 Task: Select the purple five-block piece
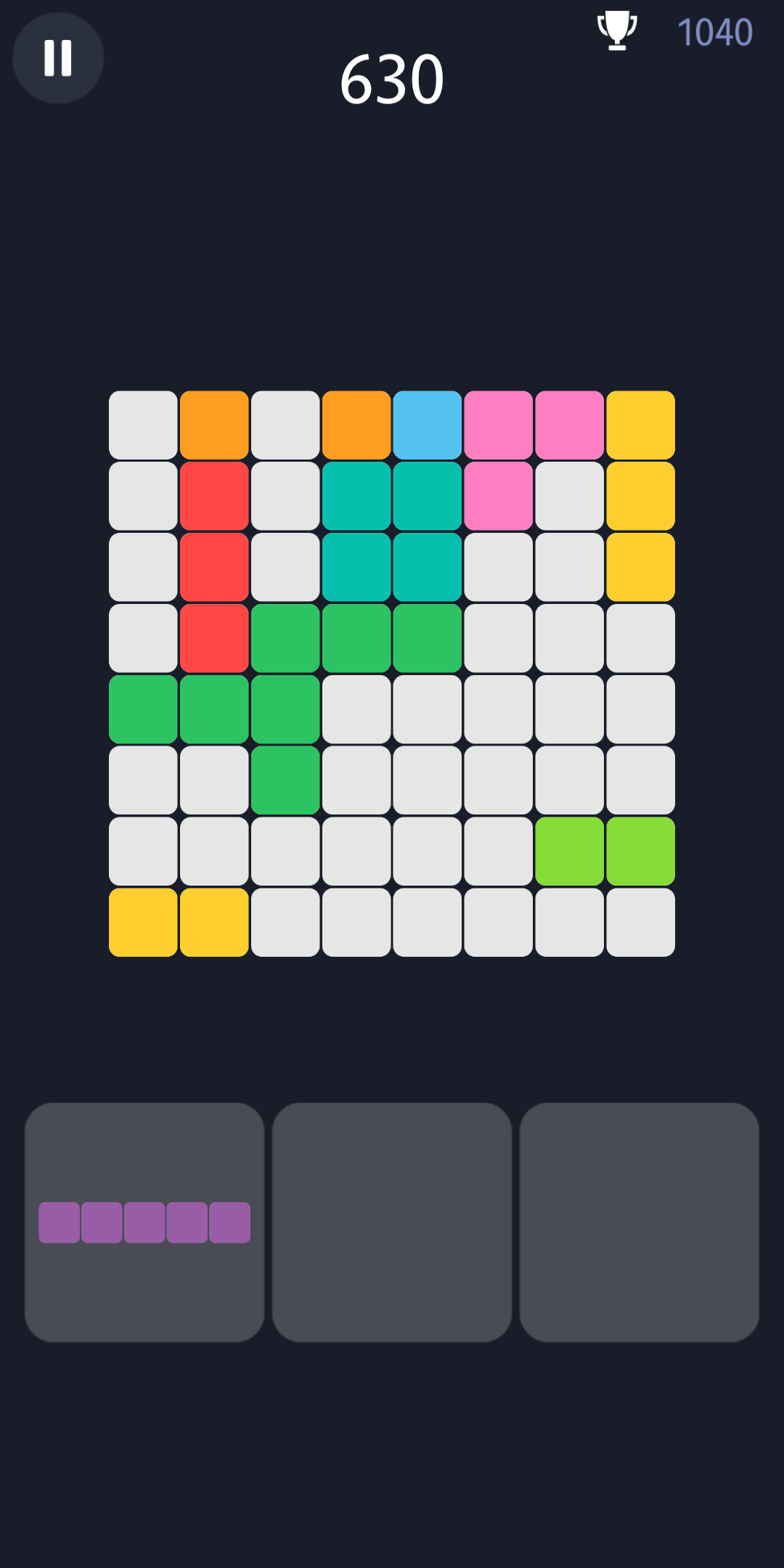tap(144, 1222)
